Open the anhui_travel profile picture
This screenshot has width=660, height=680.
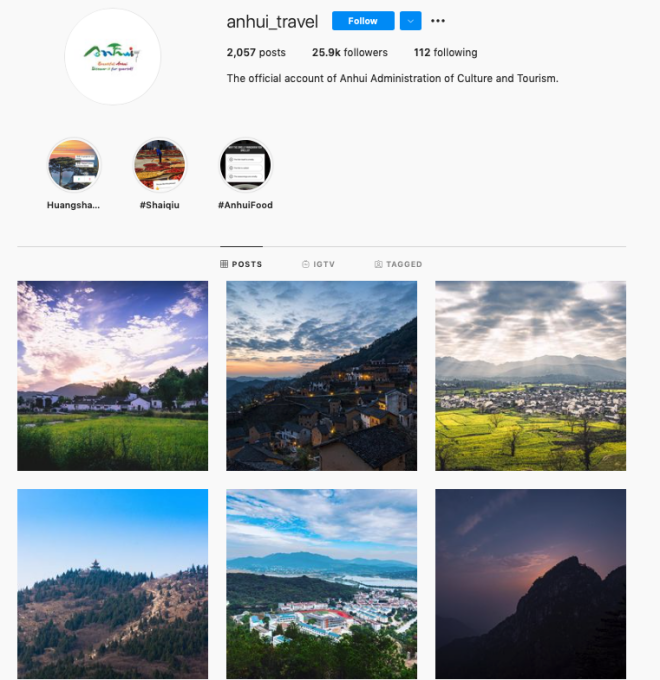click(x=112, y=56)
